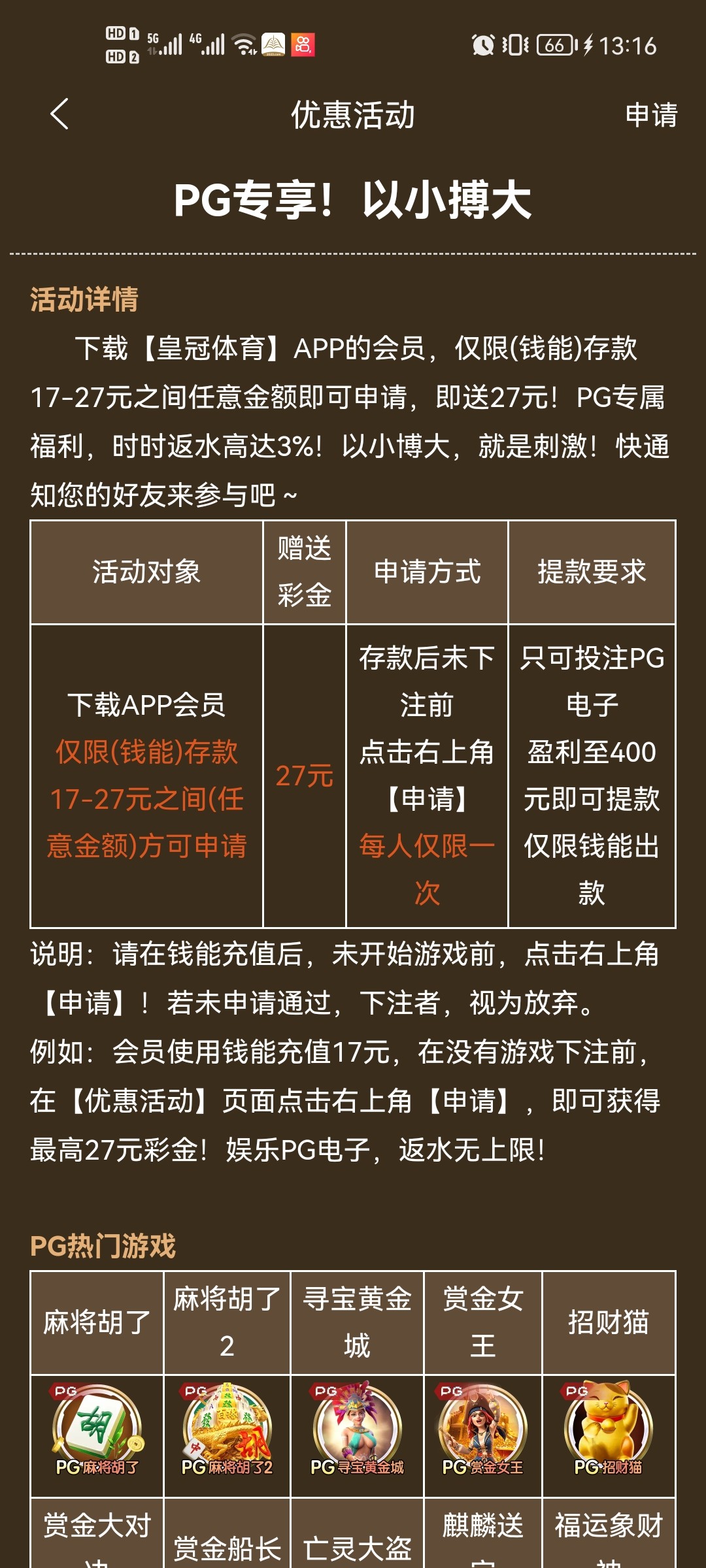Viewport: 706px width, 1568px height.
Task: Go back from the 优惠活动 page
Action: pyautogui.click(x=59, y=114)
